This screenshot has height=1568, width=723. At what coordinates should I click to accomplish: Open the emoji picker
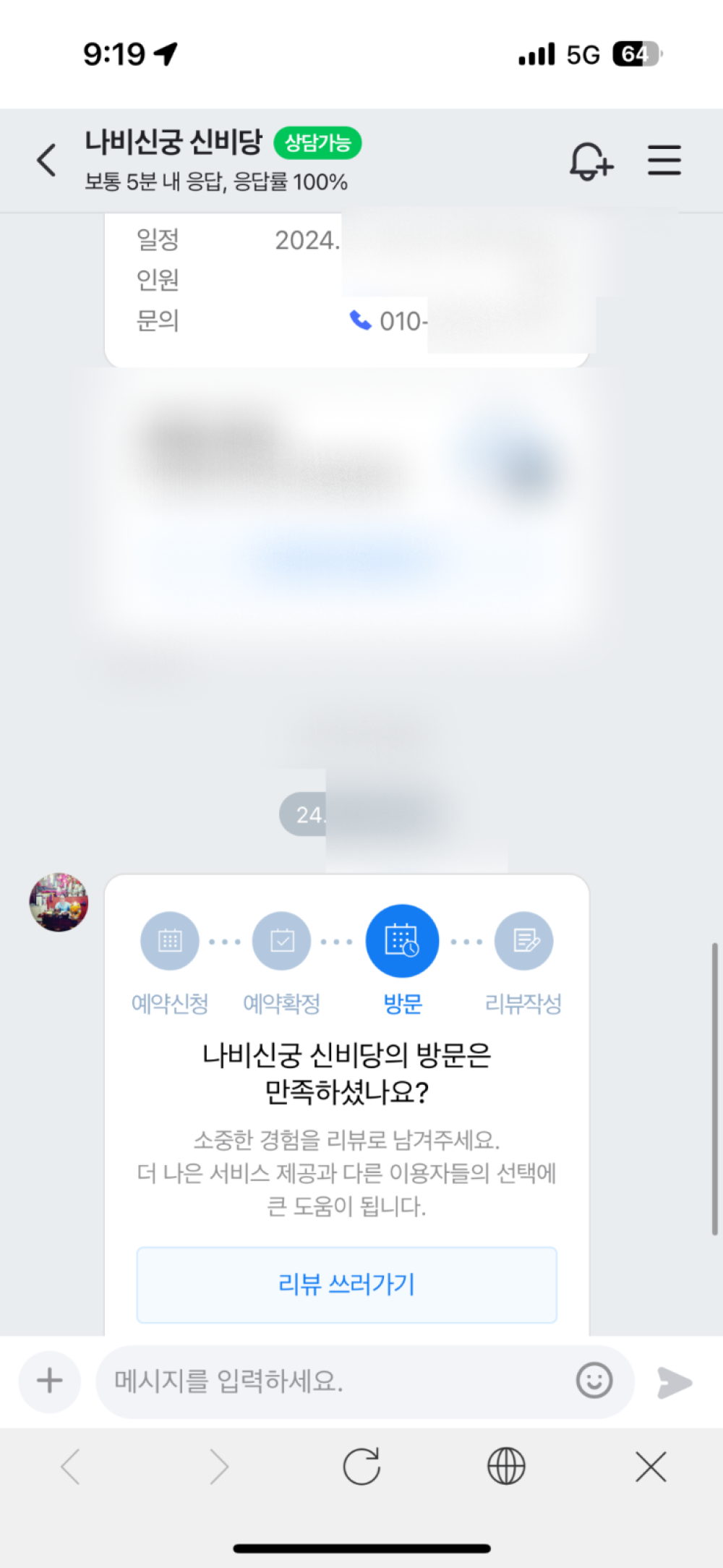coord(594,1381)
